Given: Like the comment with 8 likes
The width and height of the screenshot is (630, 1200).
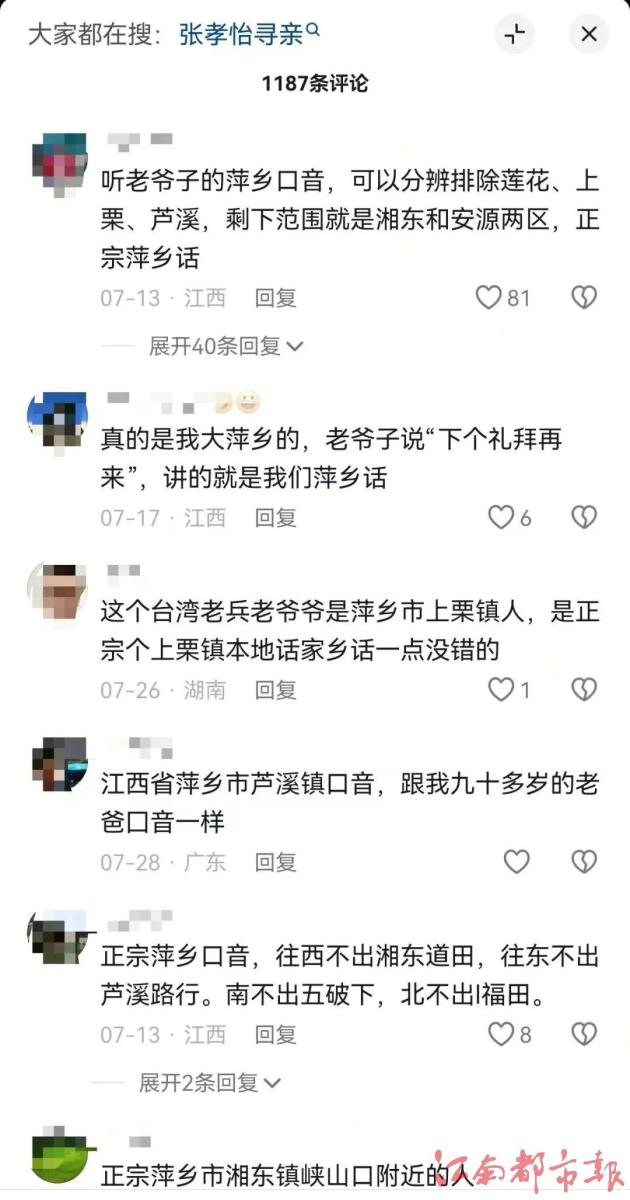Looking at the screenshot, I should [500, 1034].
